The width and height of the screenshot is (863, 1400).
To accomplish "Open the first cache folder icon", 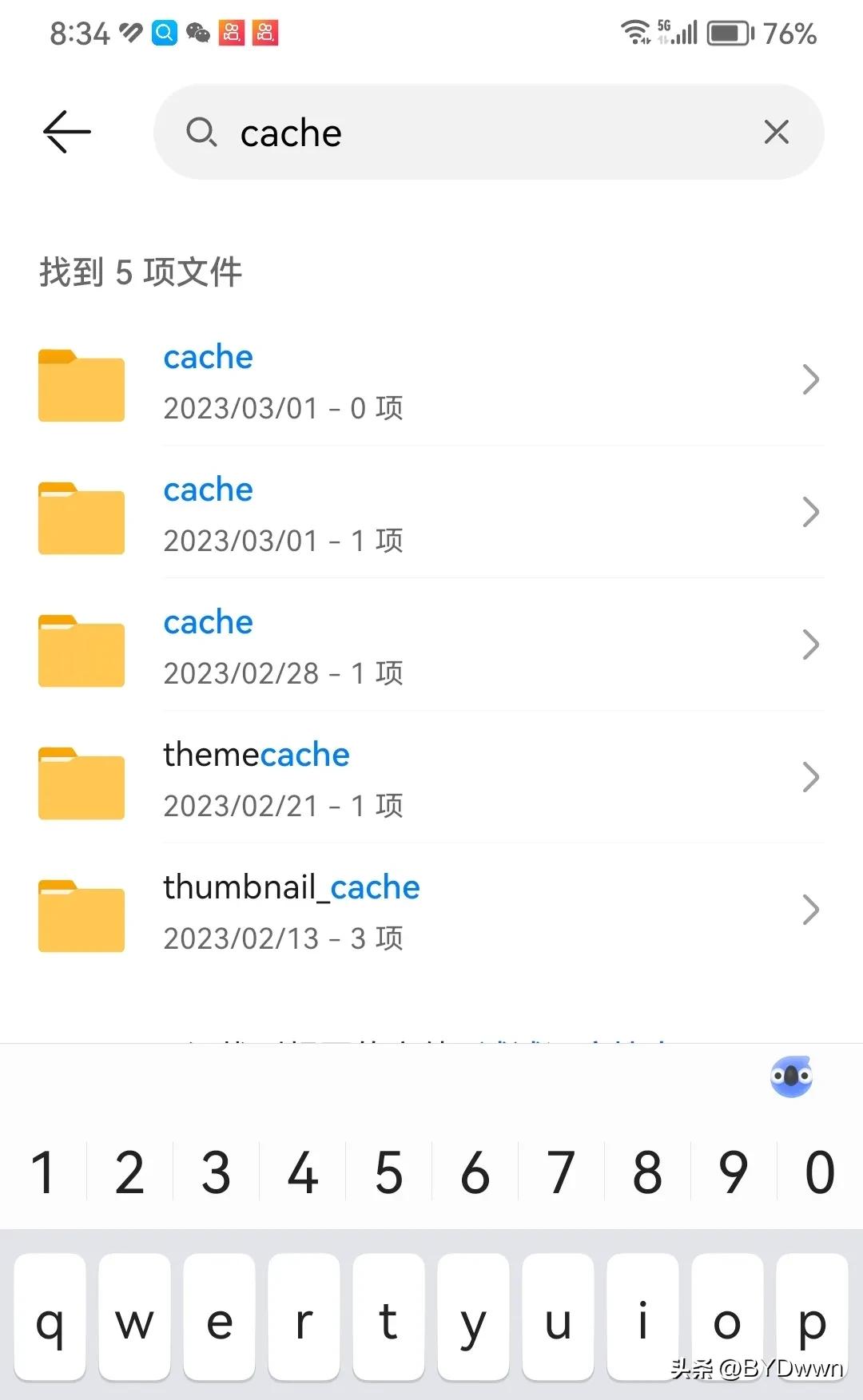I will [x=81, y=385].
